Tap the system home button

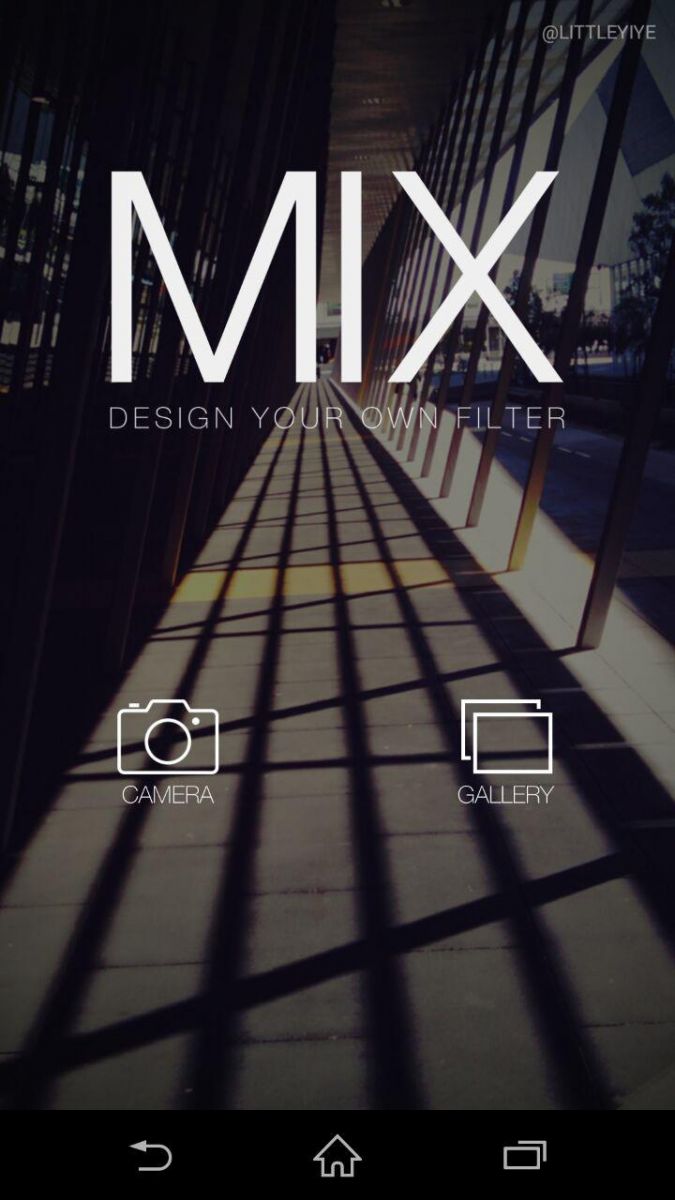coord(337,1156)
